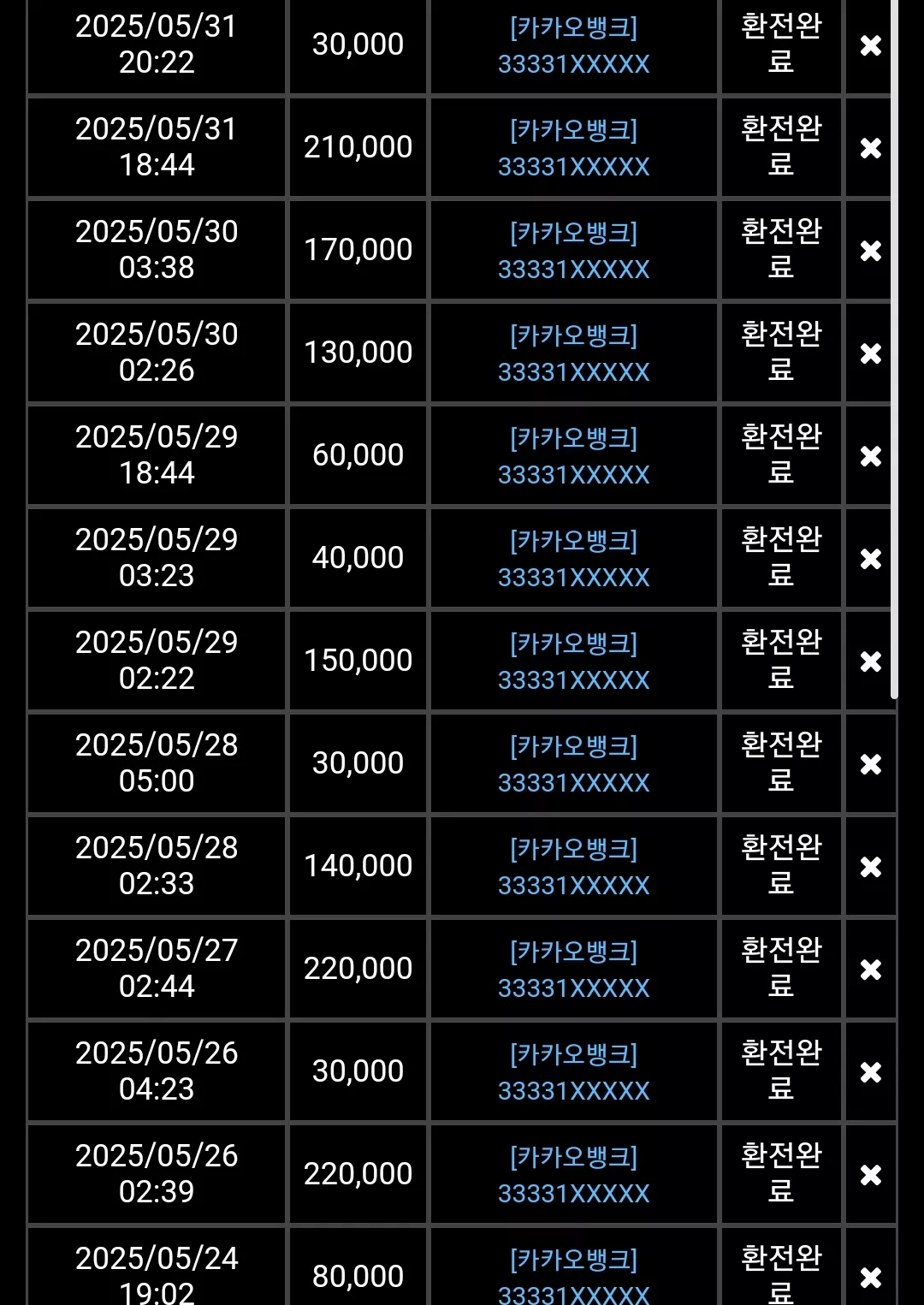Remove the 140,000 entry from 2025/05/28 02:33
This screenshot has height=1305, width=924.
870,867
